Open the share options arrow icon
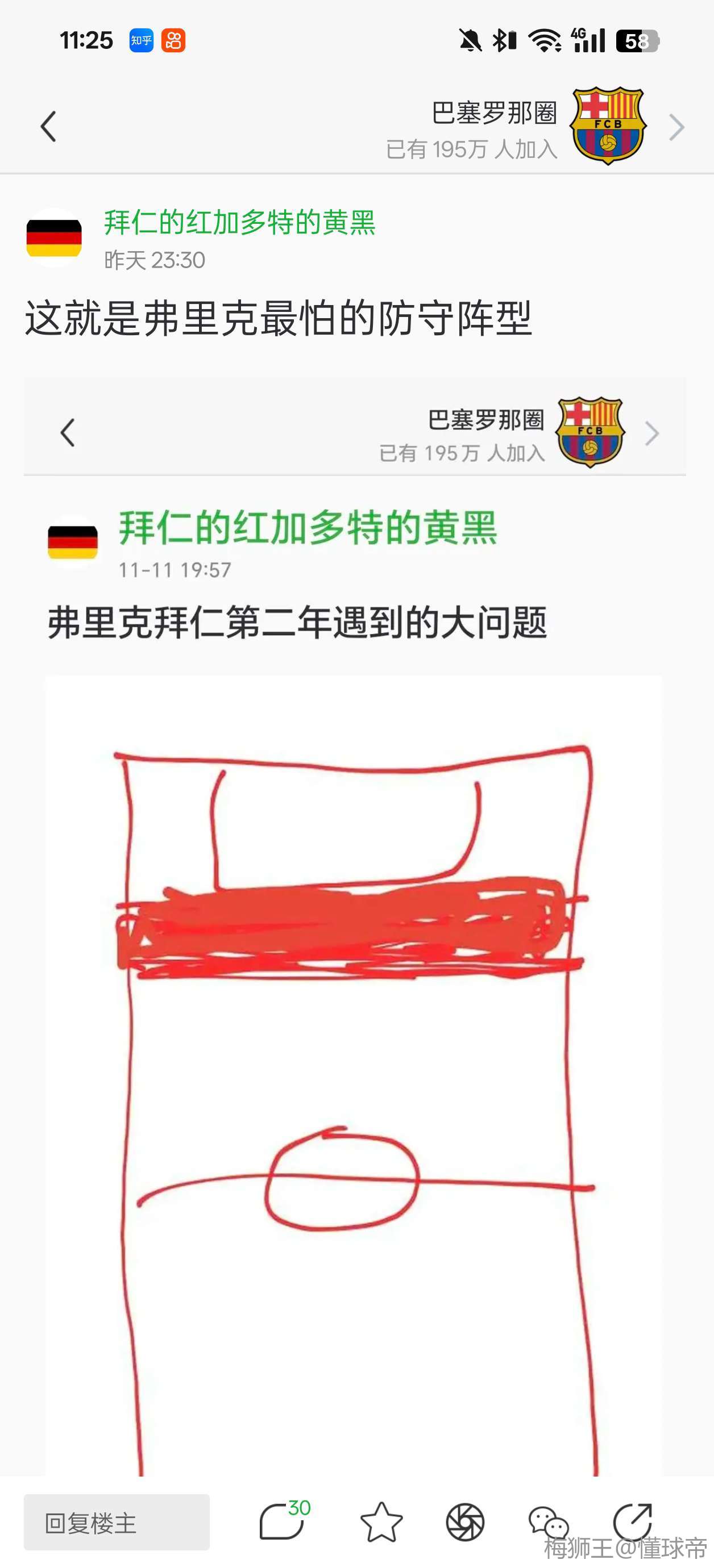Viewport: 714px width, 1568px height. click(x=632, y=1521)
